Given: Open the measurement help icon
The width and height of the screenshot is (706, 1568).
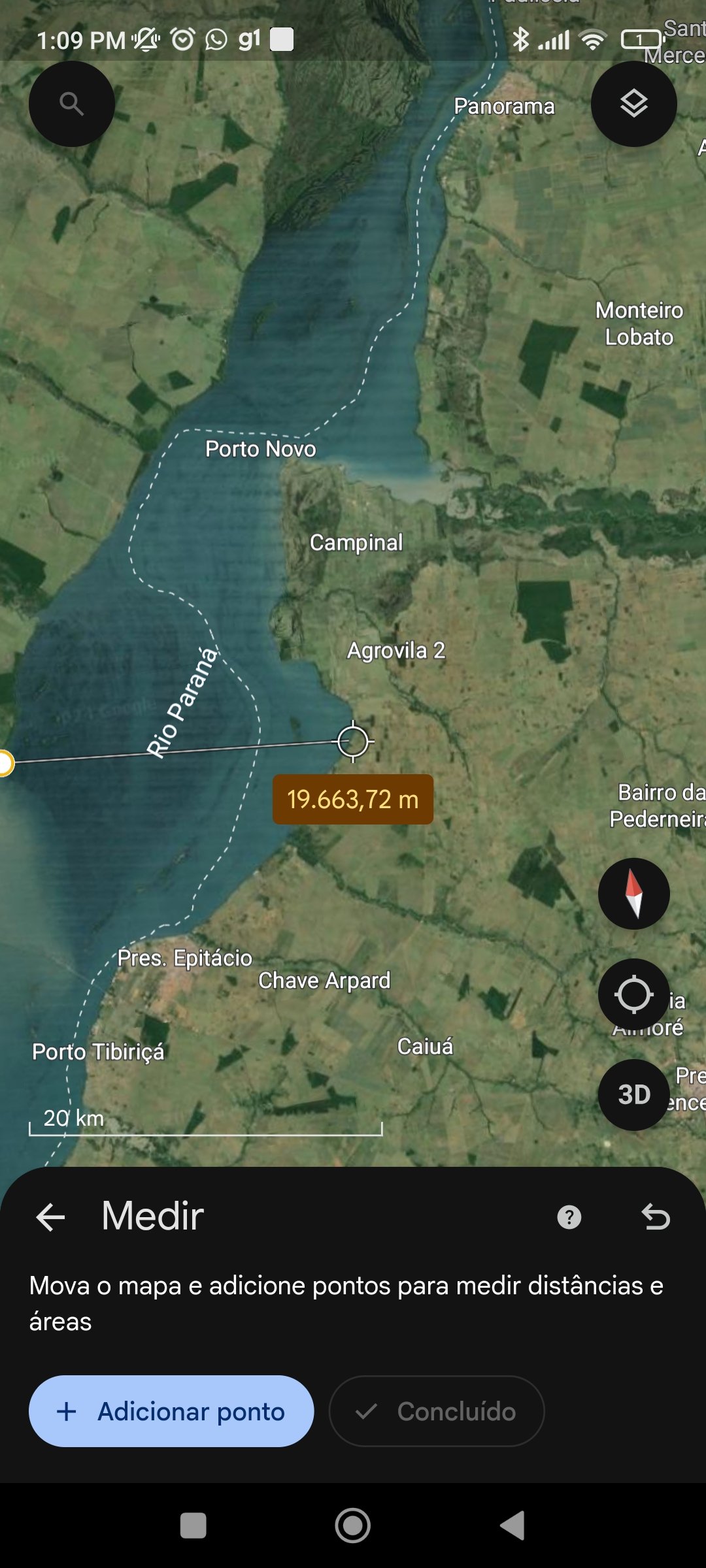Looking at the screenshot, I should point(569,1217).
